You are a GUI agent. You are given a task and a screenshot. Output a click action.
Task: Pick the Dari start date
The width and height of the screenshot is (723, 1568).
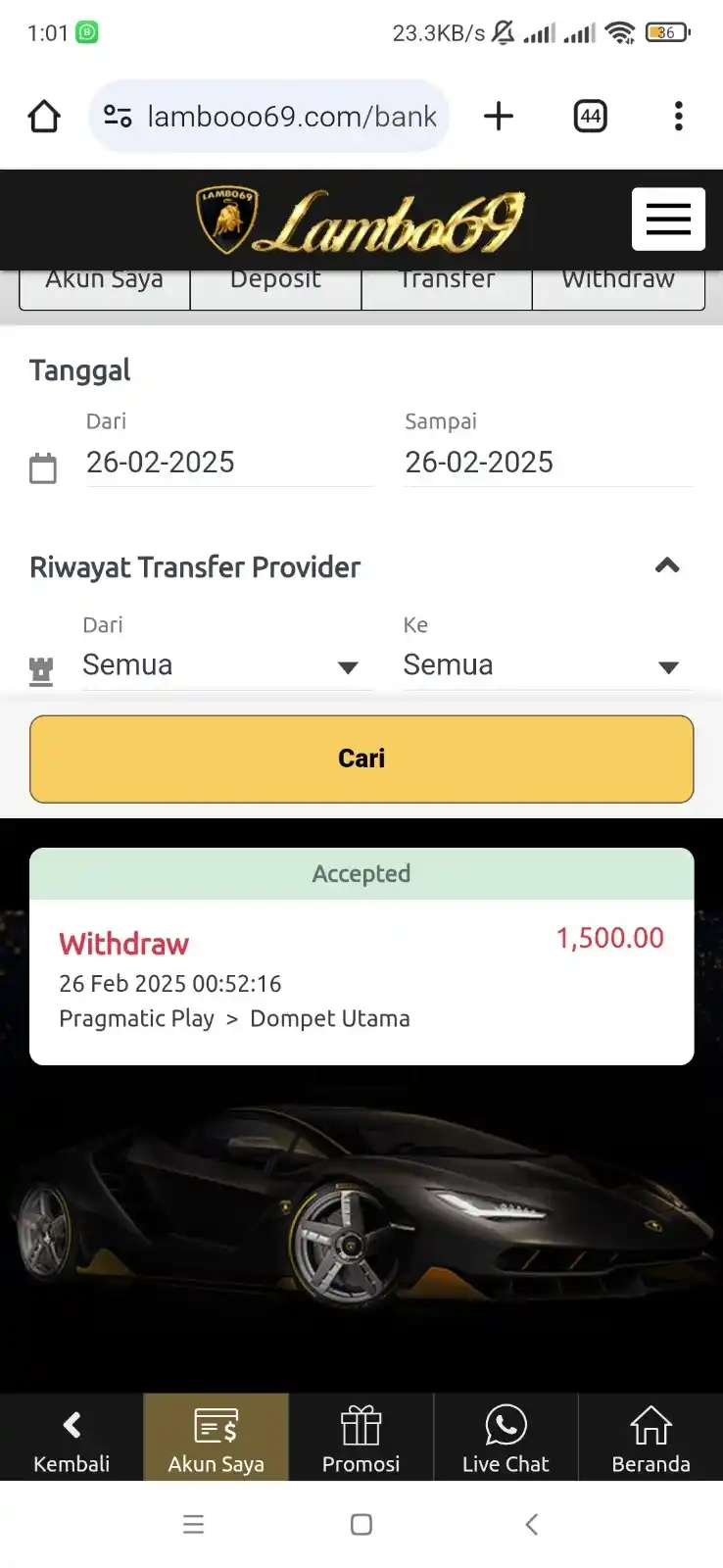(x=229, y=462)
